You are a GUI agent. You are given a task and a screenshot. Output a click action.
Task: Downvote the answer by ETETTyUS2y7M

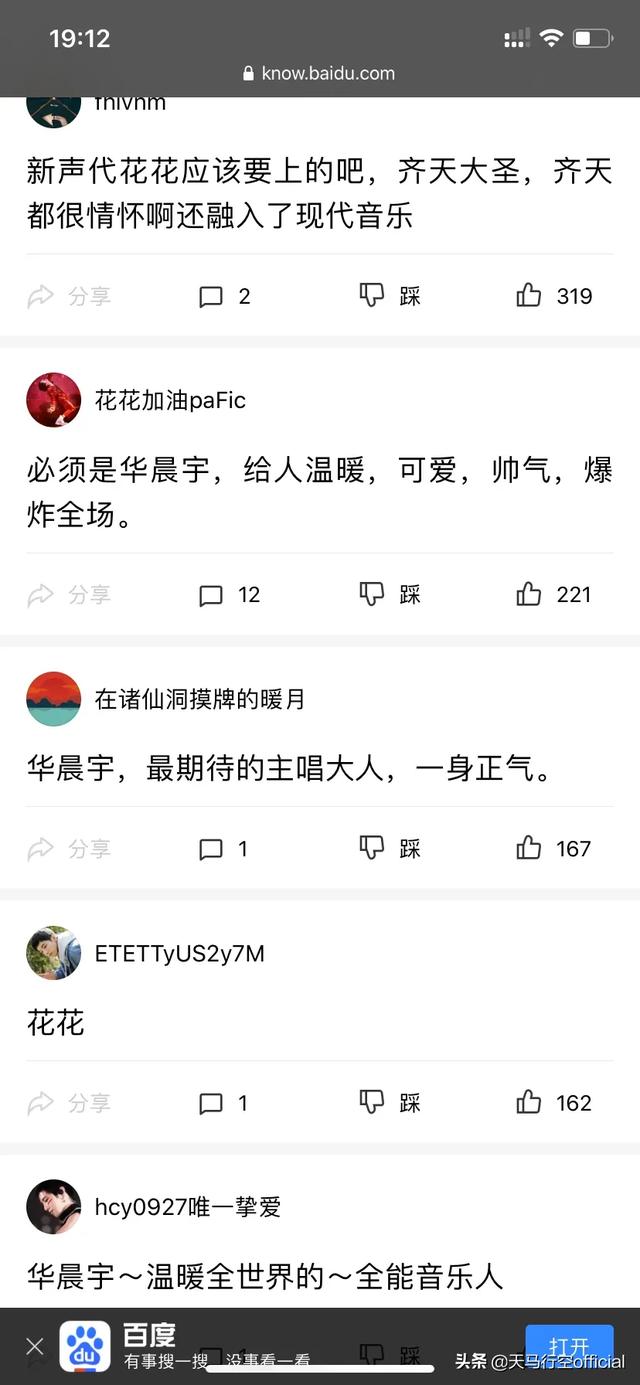(389, 1103)
